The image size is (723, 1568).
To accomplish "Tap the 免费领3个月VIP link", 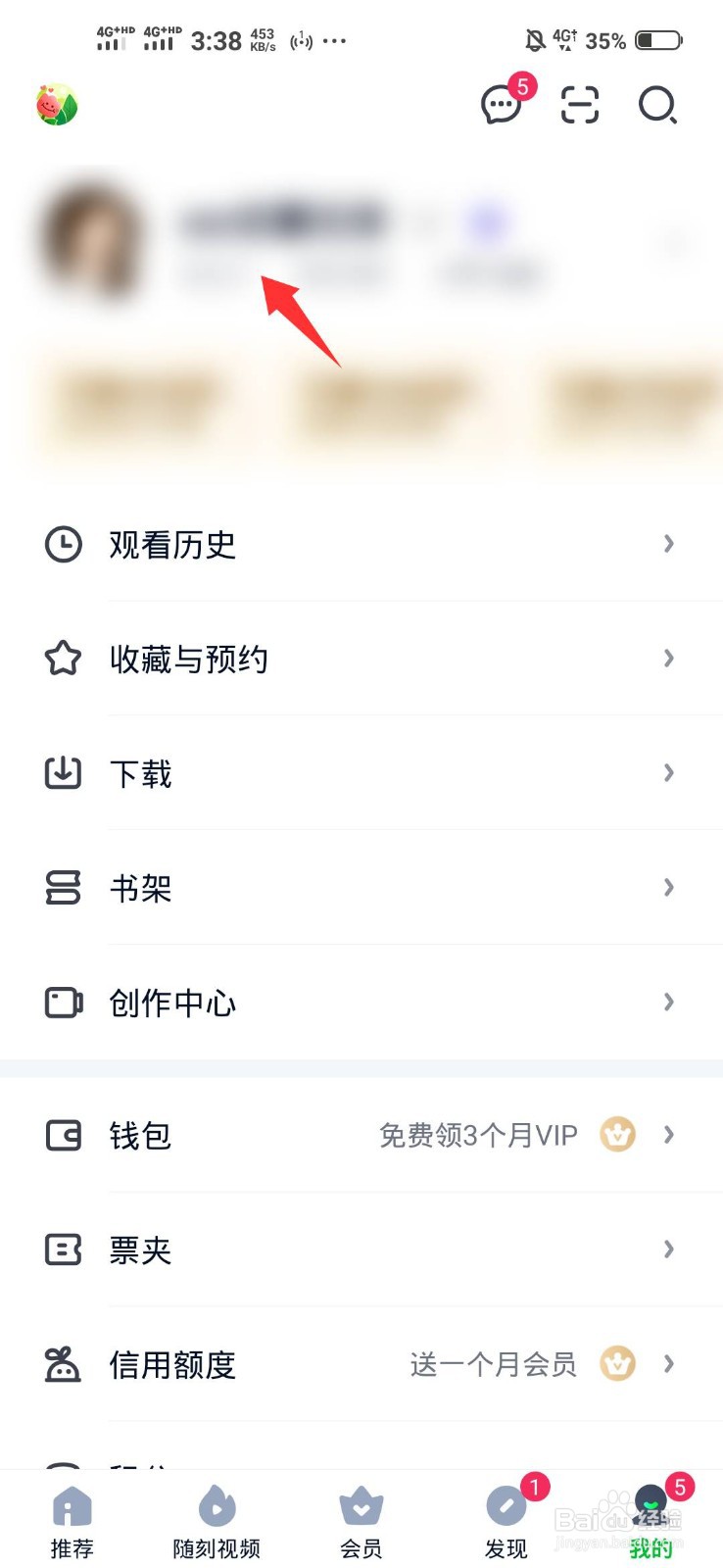I will 477,1135.
